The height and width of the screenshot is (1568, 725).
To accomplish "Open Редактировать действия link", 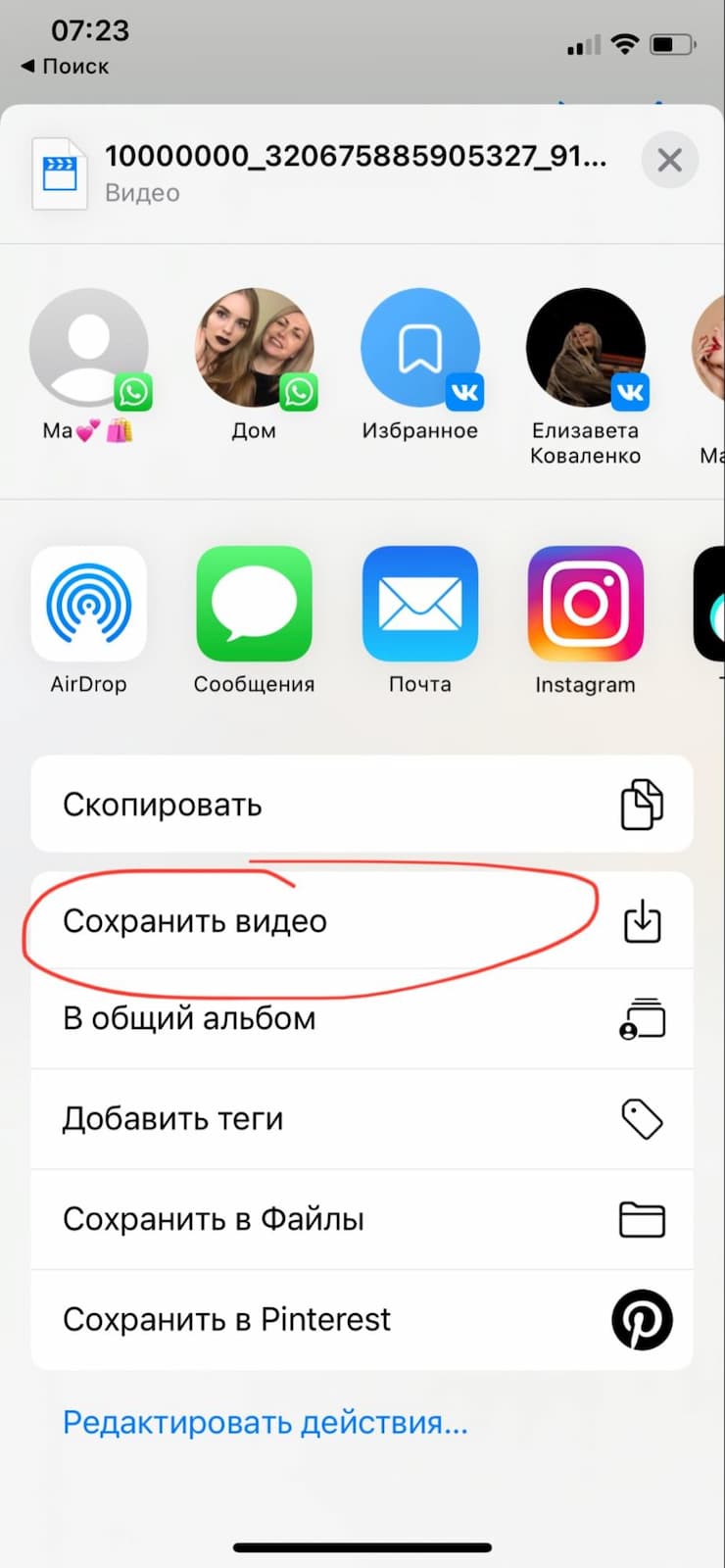I will (x=265, y=1422).
